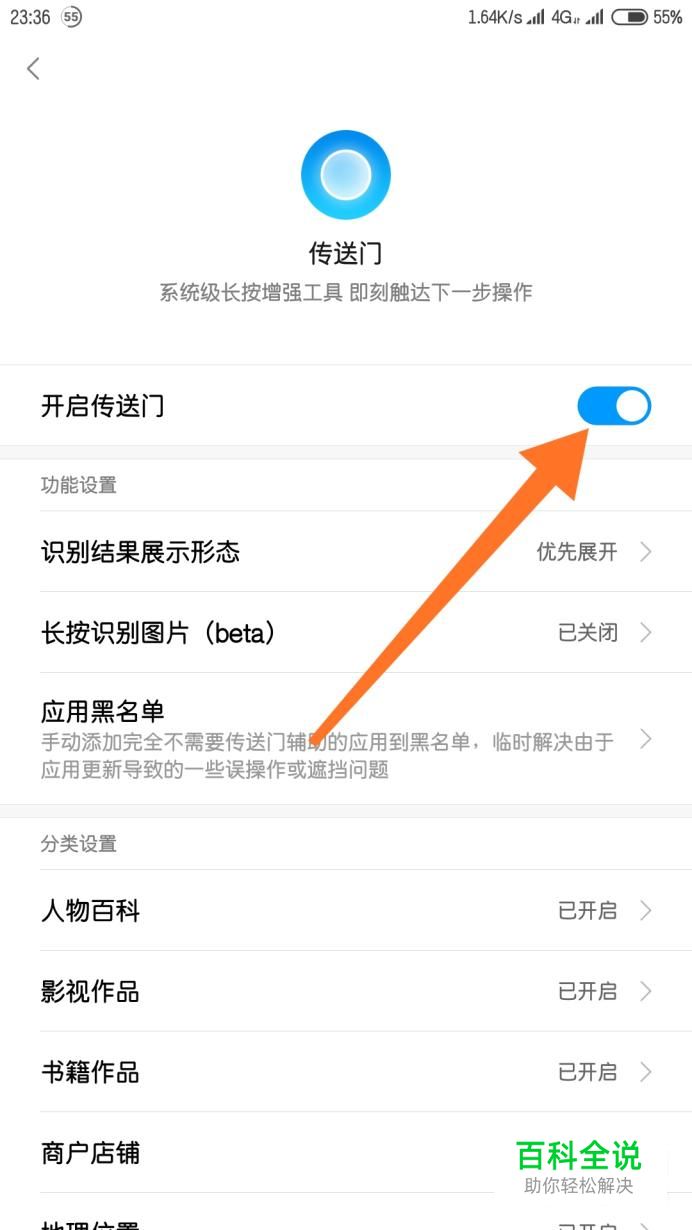Open 影视作品 category setting
This screenshot has width=692, height=1230.
[346, 991]
